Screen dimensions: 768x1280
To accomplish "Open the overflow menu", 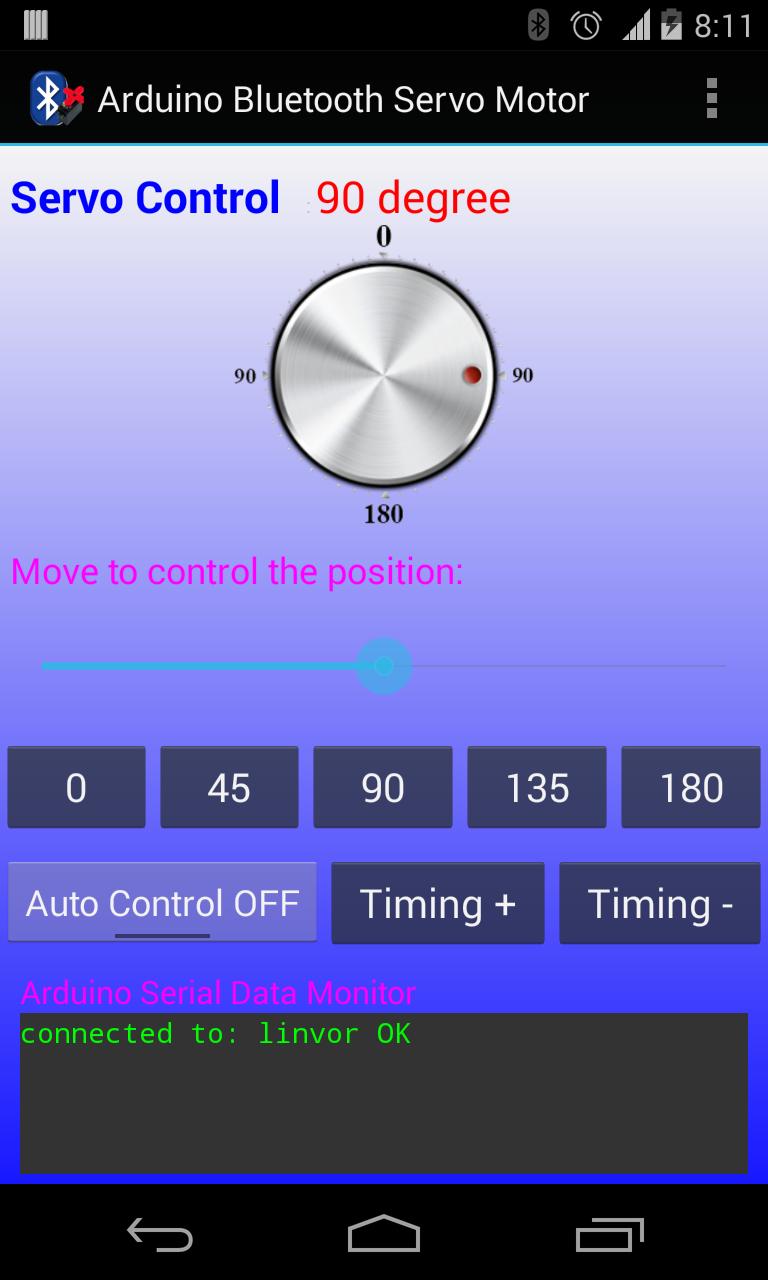I will point(711,99).
